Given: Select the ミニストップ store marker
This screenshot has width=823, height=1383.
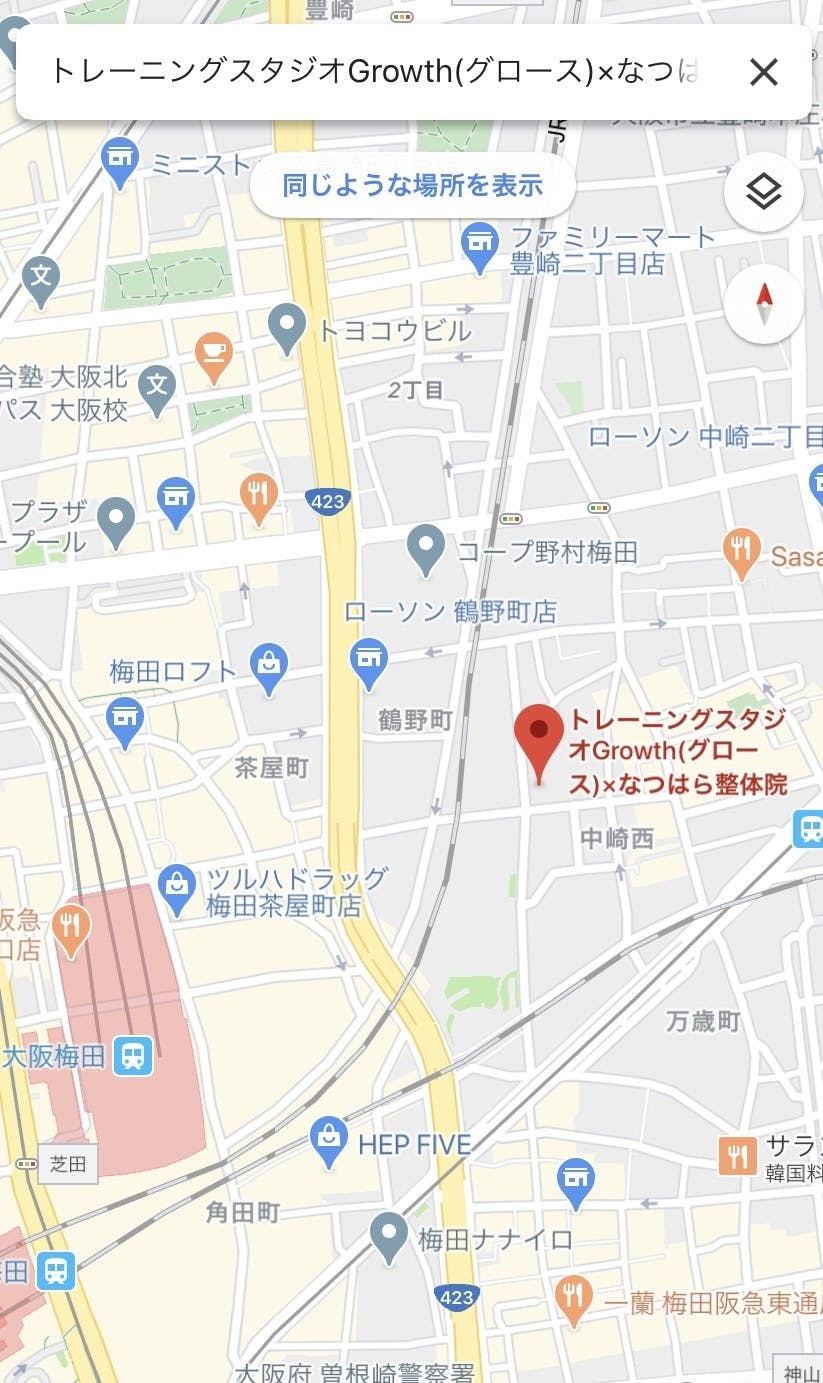Looking at the screenshot, I should click(x=120, y=163).
